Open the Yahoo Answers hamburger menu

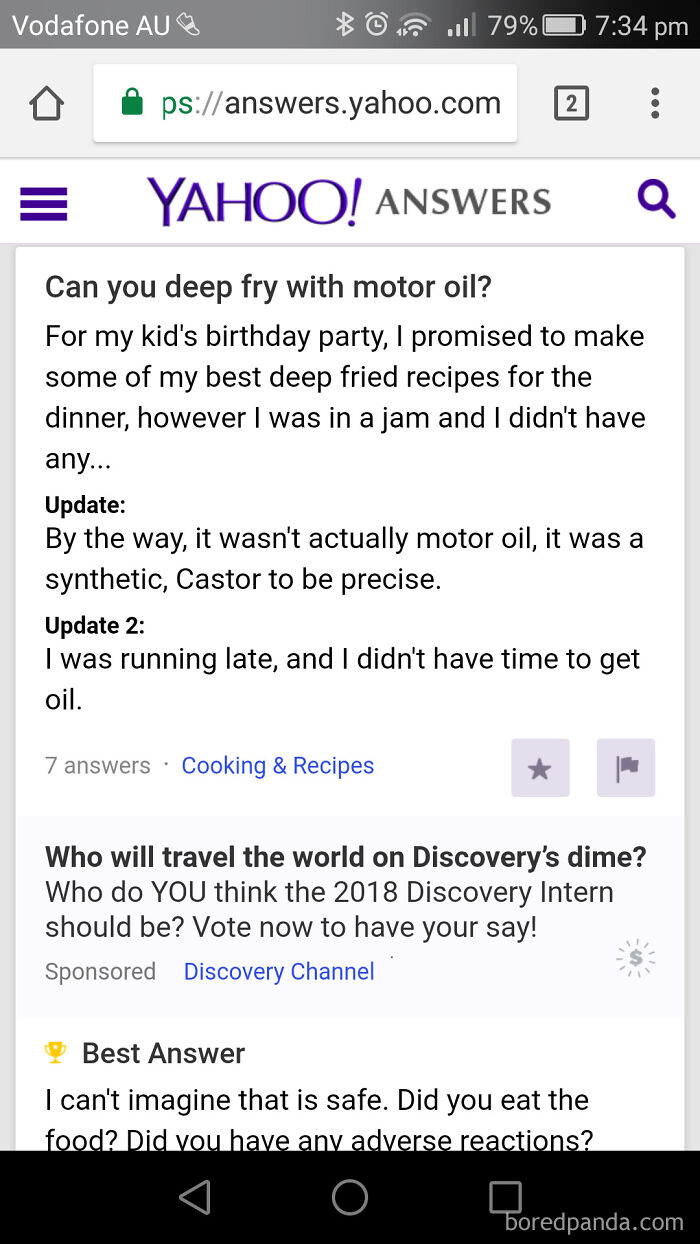44,203
